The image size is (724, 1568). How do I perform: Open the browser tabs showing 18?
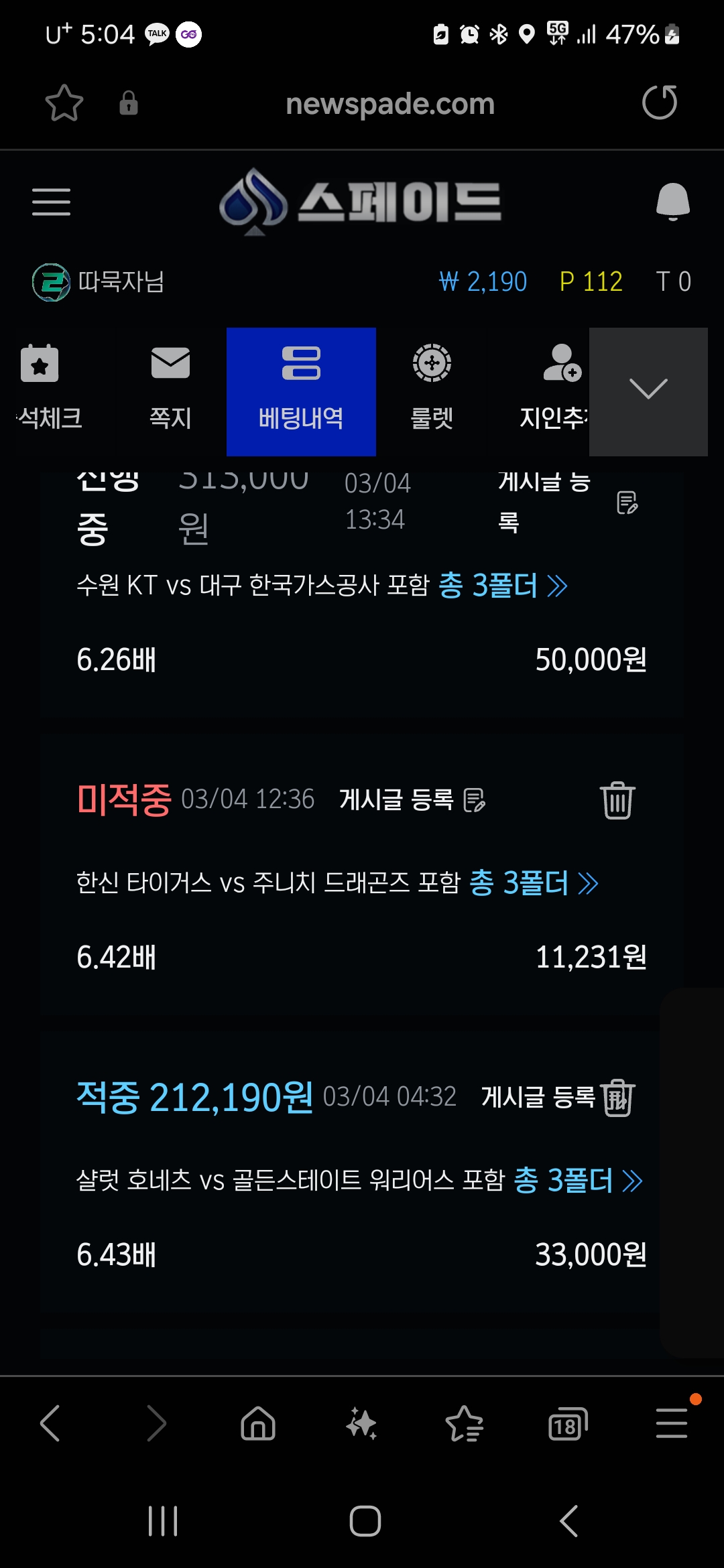coord(567,1424)
